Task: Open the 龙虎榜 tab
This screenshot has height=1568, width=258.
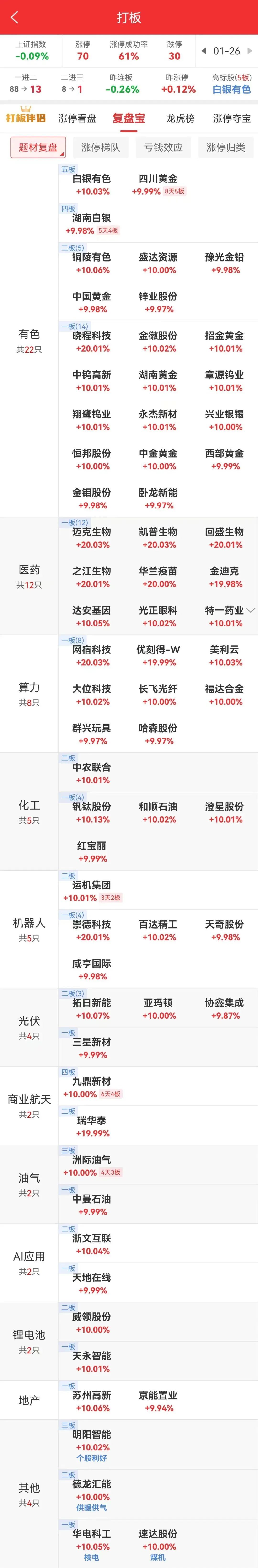Action: (180, 118)
